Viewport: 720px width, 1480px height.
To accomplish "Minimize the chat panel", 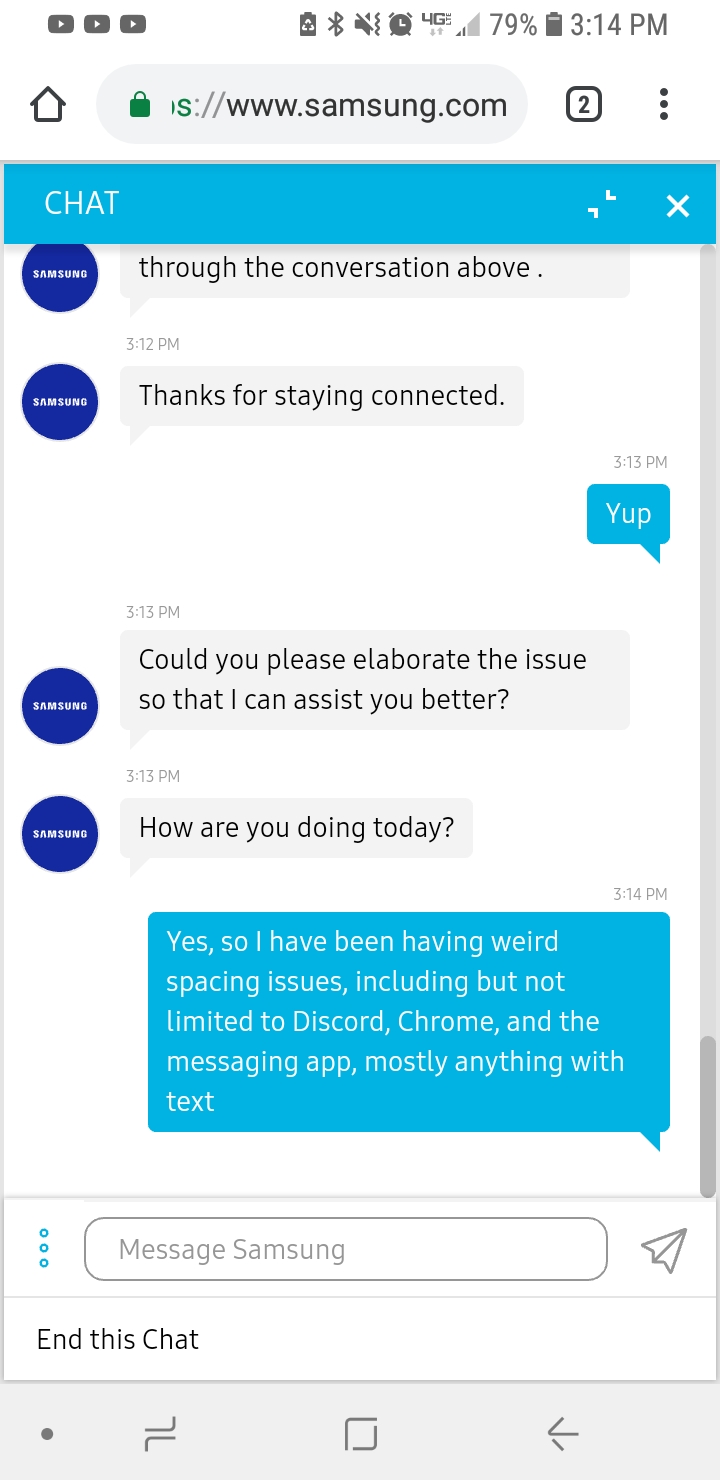I will click(602, 204).
